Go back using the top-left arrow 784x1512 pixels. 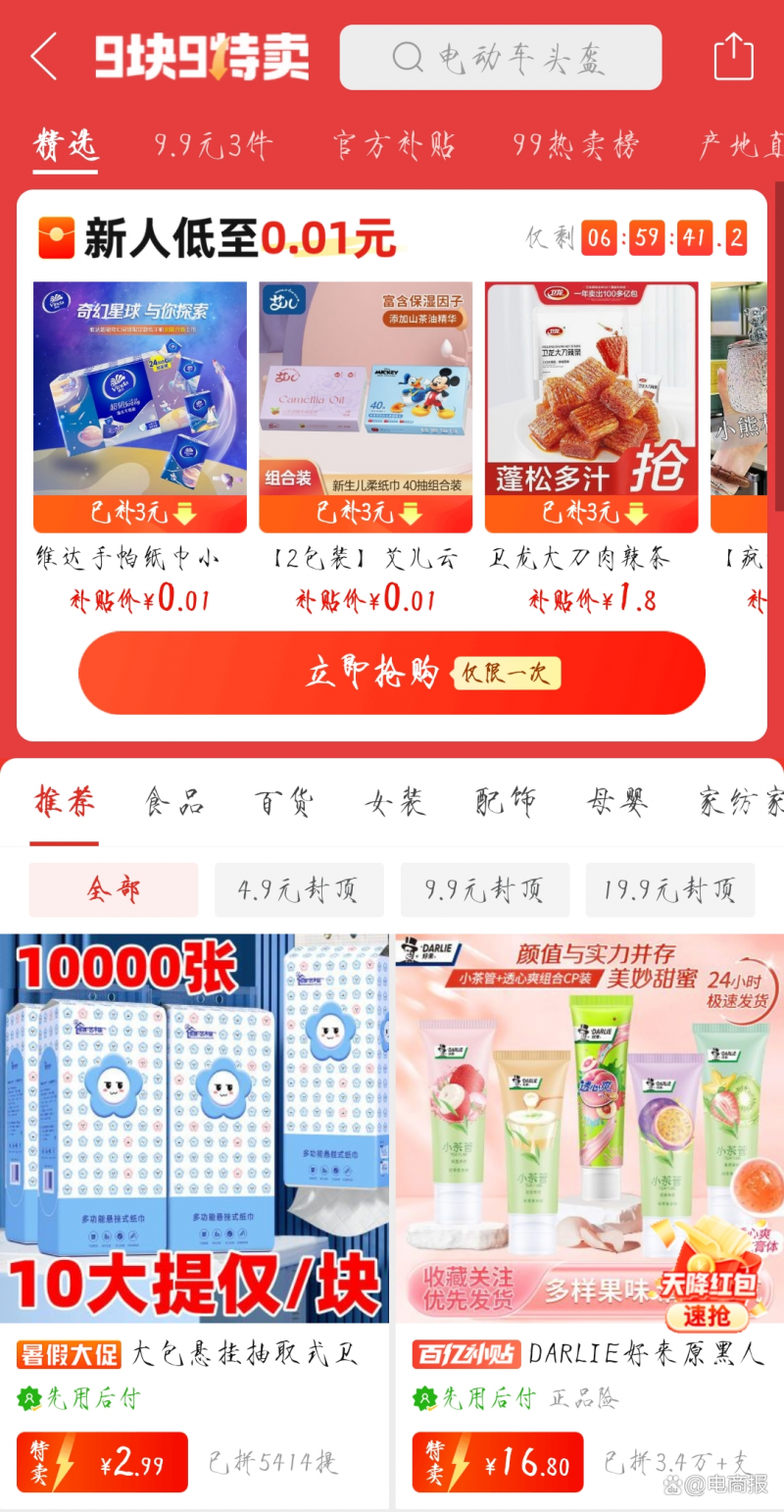44,57
